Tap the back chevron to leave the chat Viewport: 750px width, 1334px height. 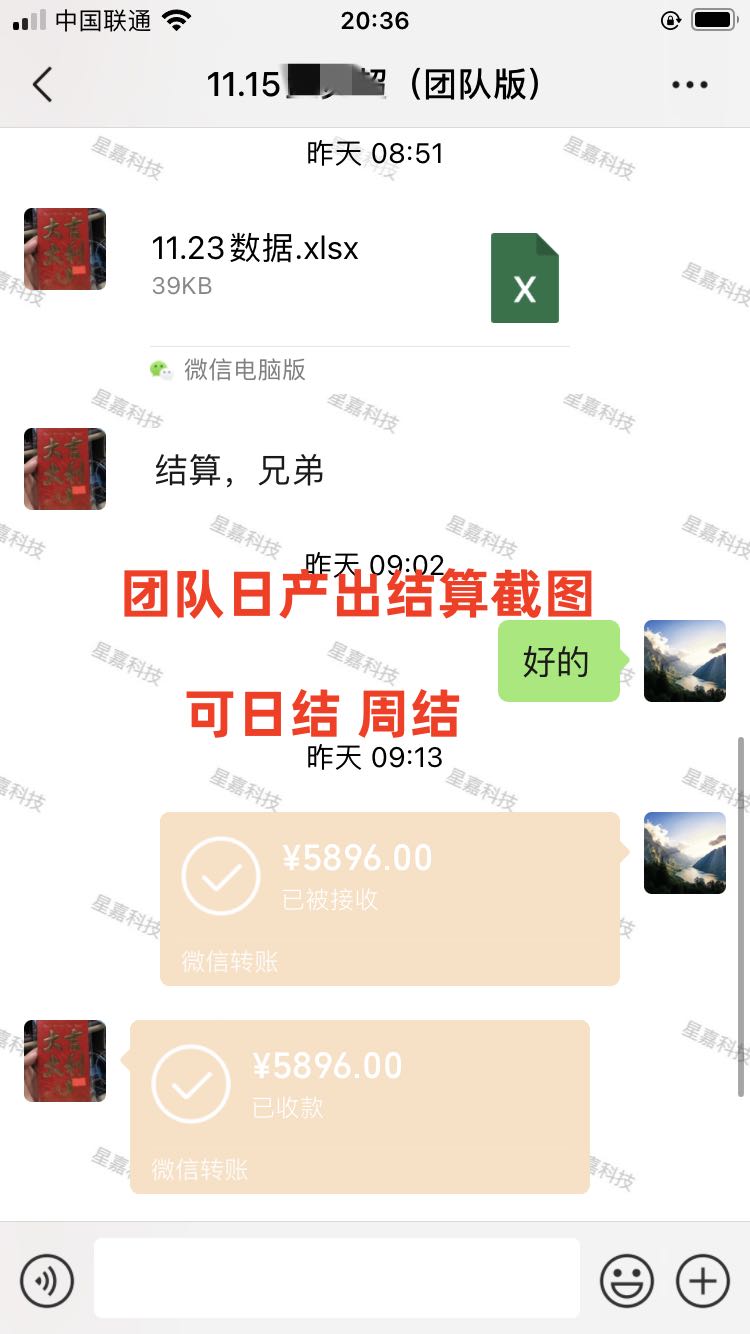(x=40, y=85)
